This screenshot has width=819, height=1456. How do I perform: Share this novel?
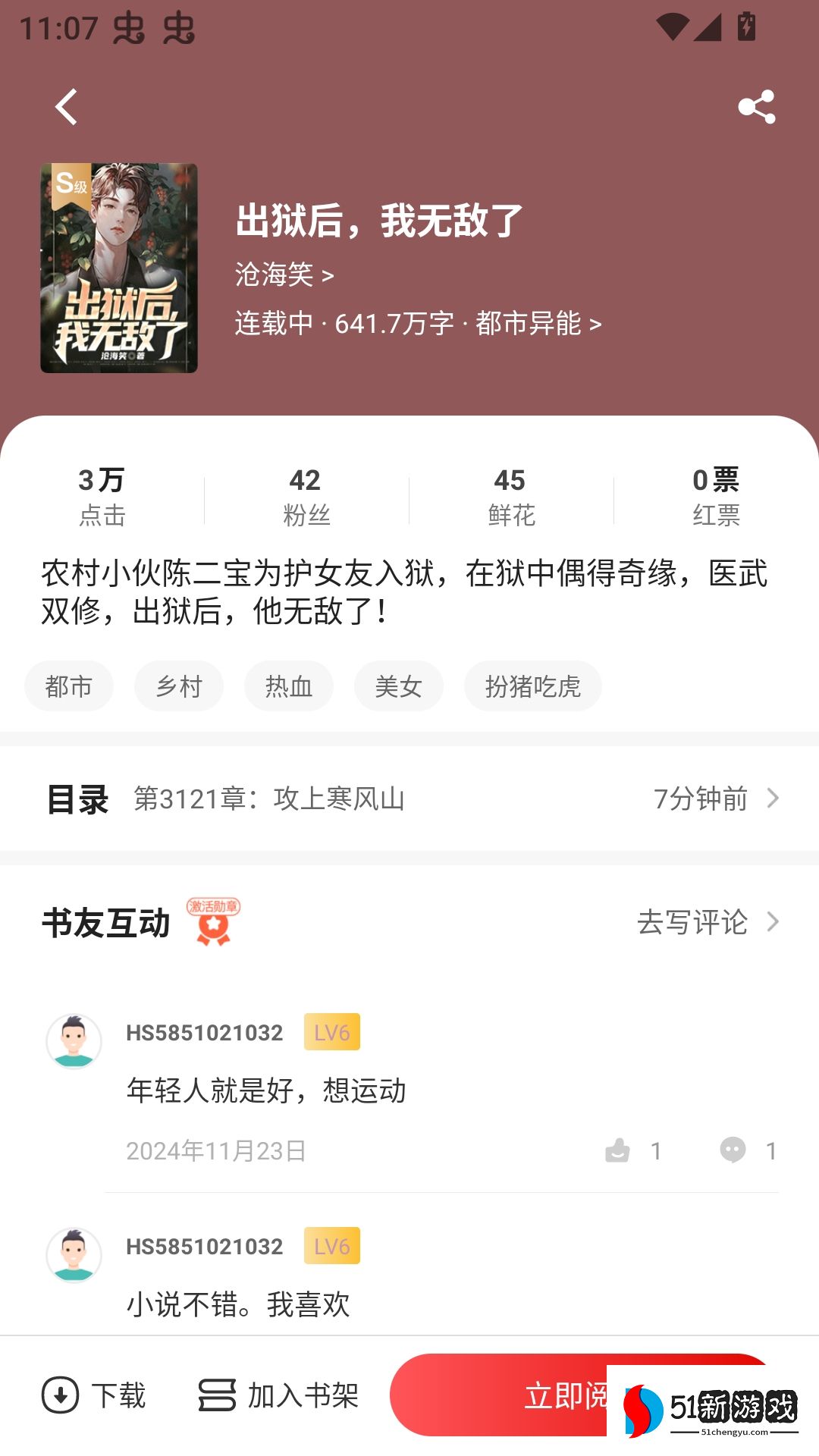(756, 106)
